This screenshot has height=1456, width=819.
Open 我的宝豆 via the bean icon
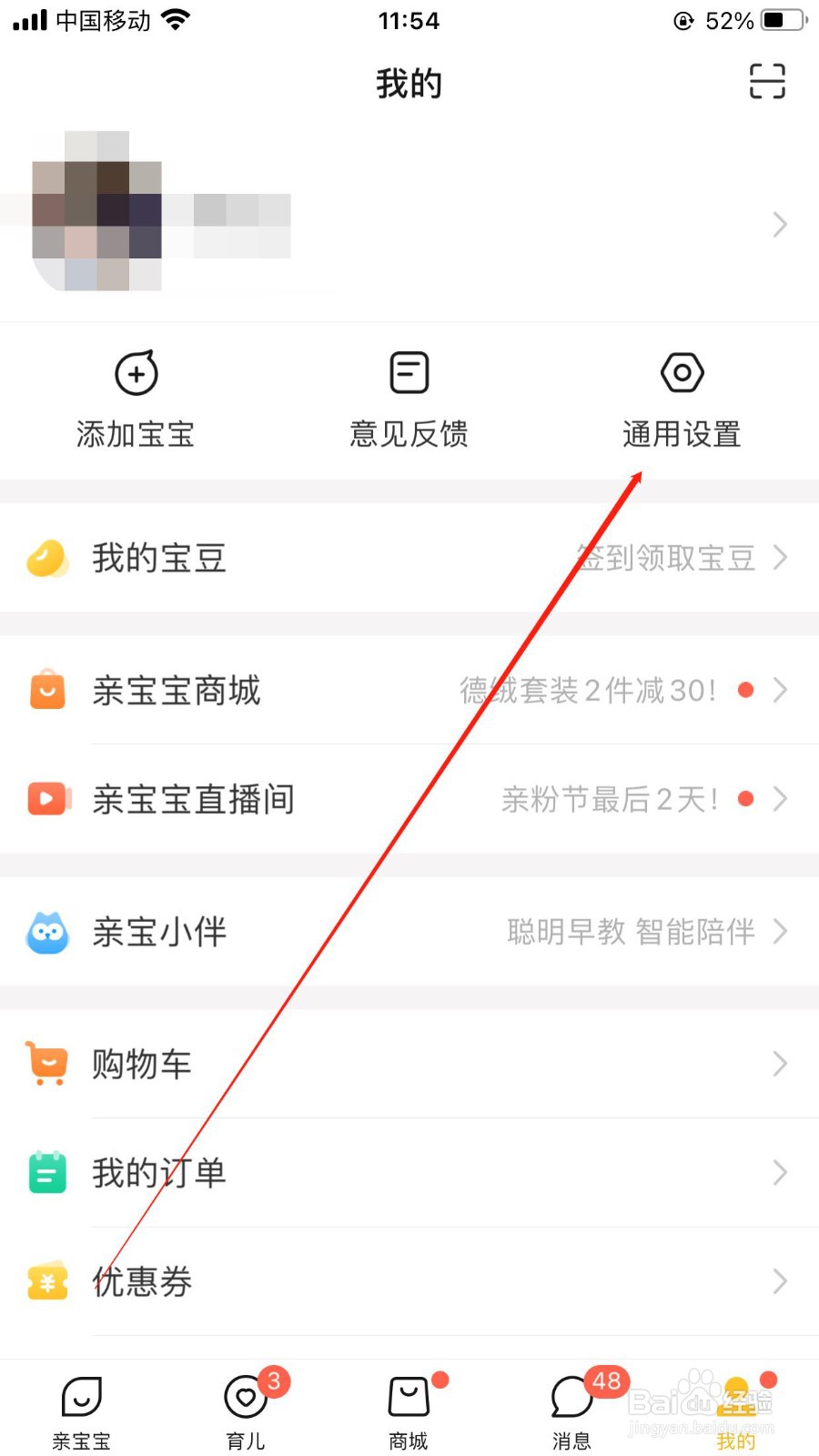click(x=47, y=559)
